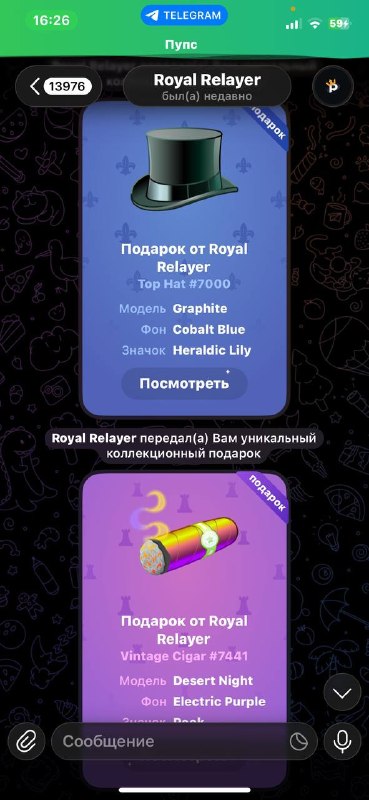Go back to the chat list
Screen dimensions: 369x800
coord(58,86)
